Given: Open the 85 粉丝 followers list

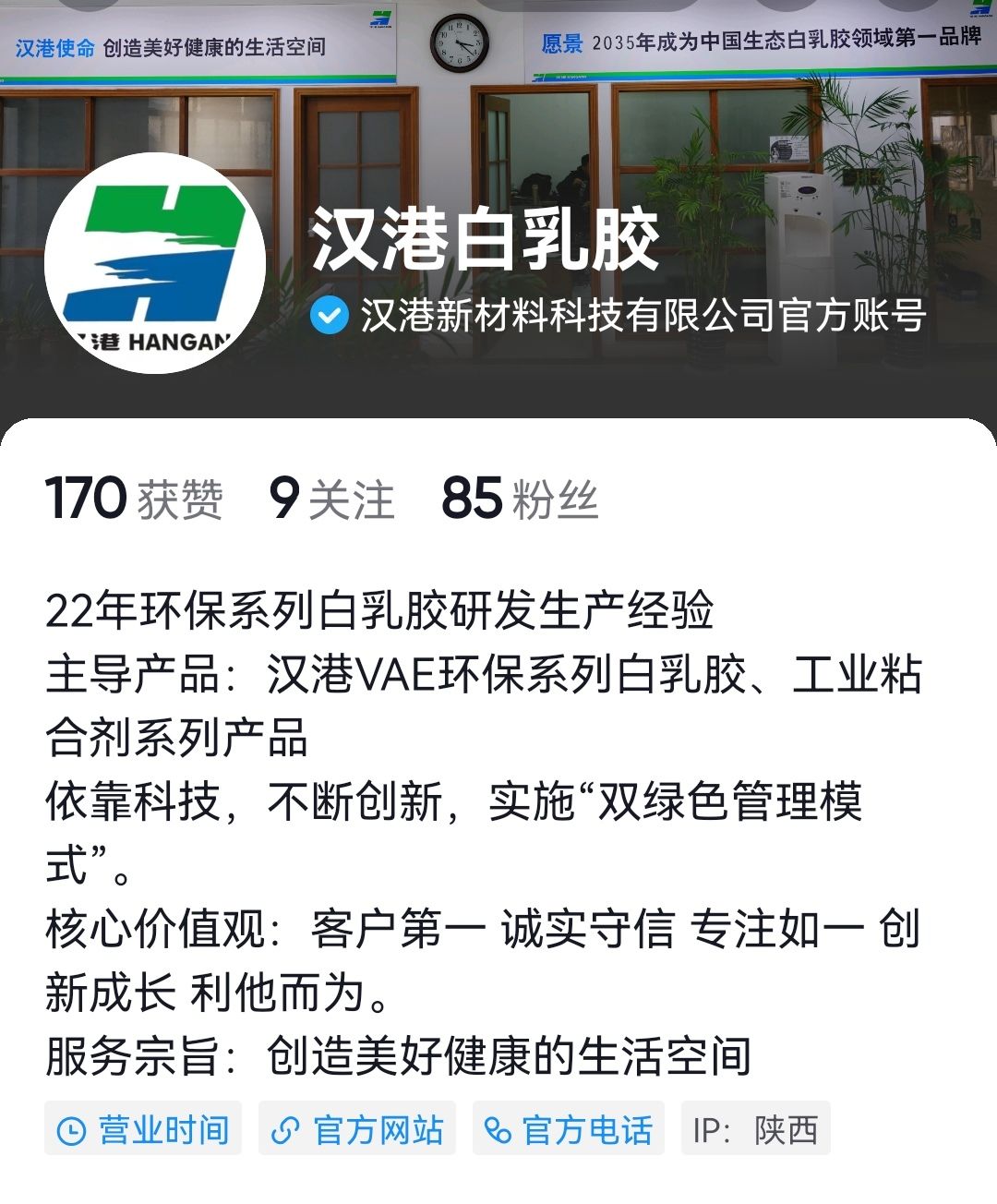Looking at the screenshot, I should [x=520, y=500].
